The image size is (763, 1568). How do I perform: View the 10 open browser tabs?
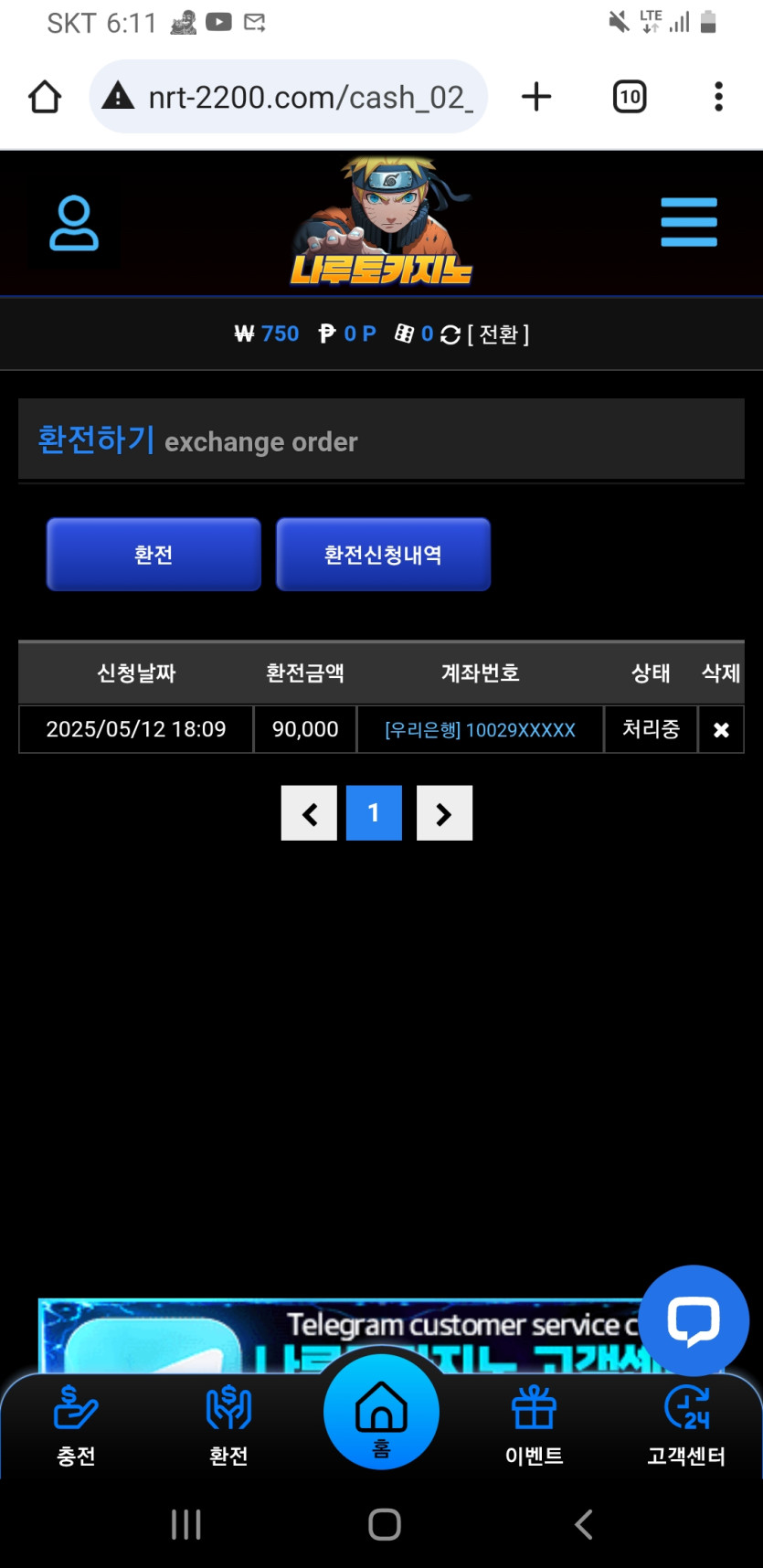[x=630, y=97]
